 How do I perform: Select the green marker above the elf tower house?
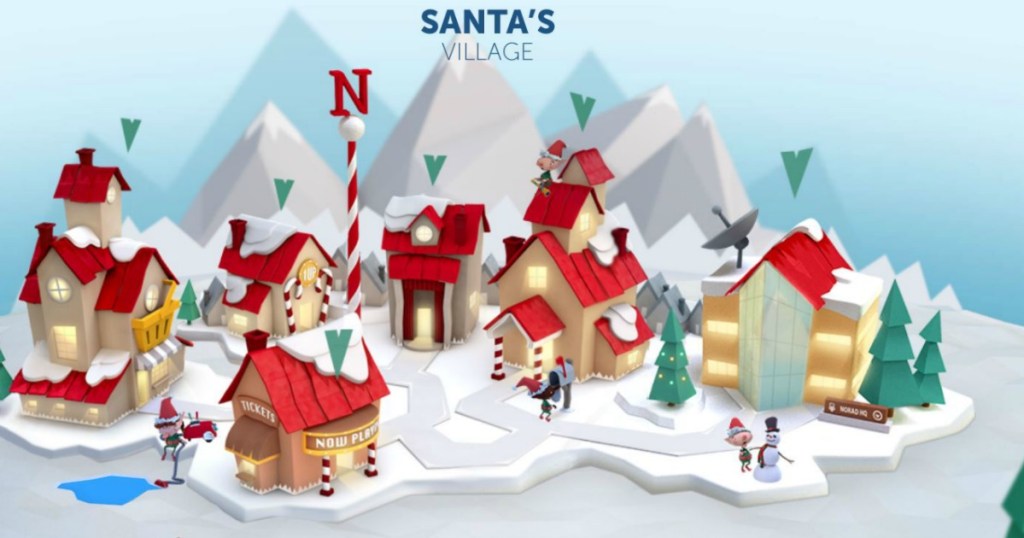pyautogui.click(x=582, y=108)
